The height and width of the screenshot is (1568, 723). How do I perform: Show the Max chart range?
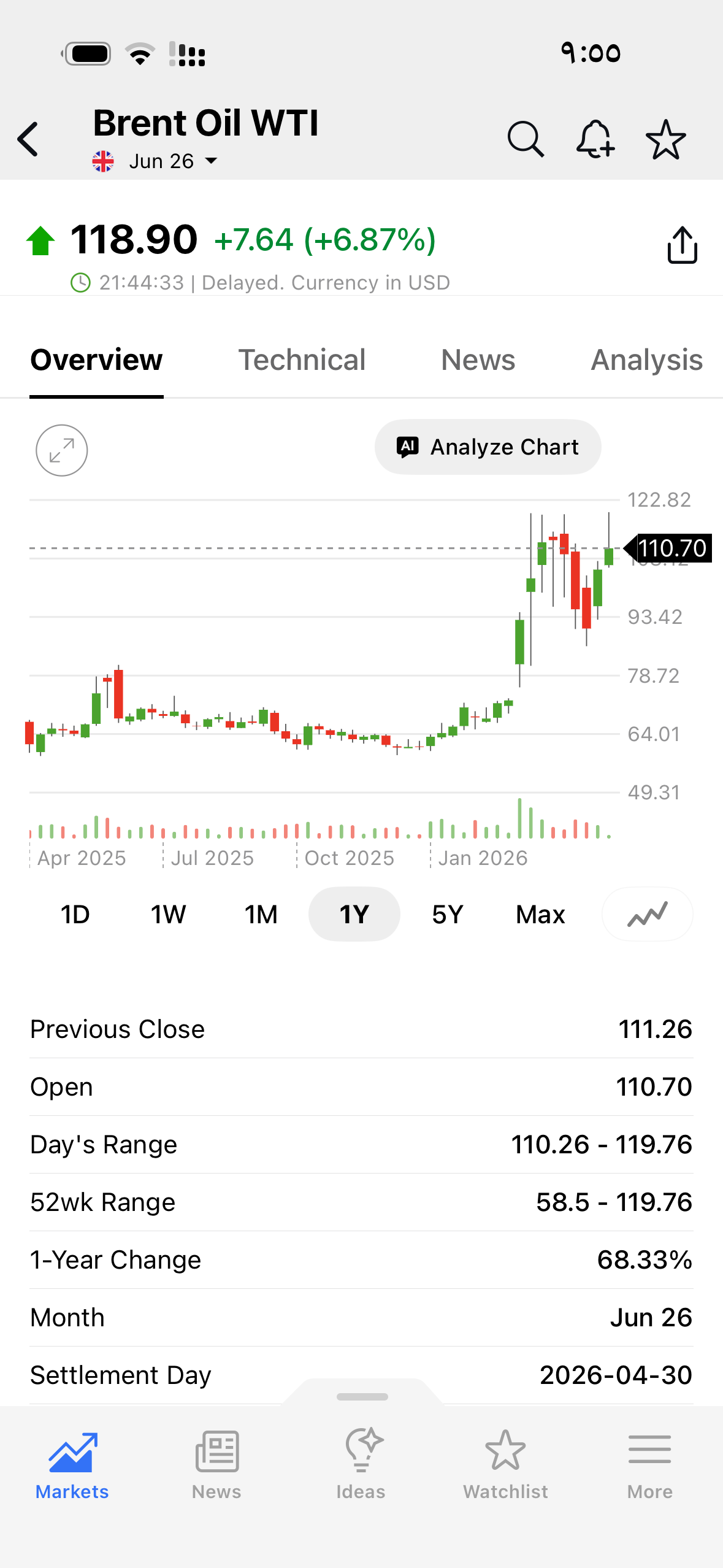[540, 915]
